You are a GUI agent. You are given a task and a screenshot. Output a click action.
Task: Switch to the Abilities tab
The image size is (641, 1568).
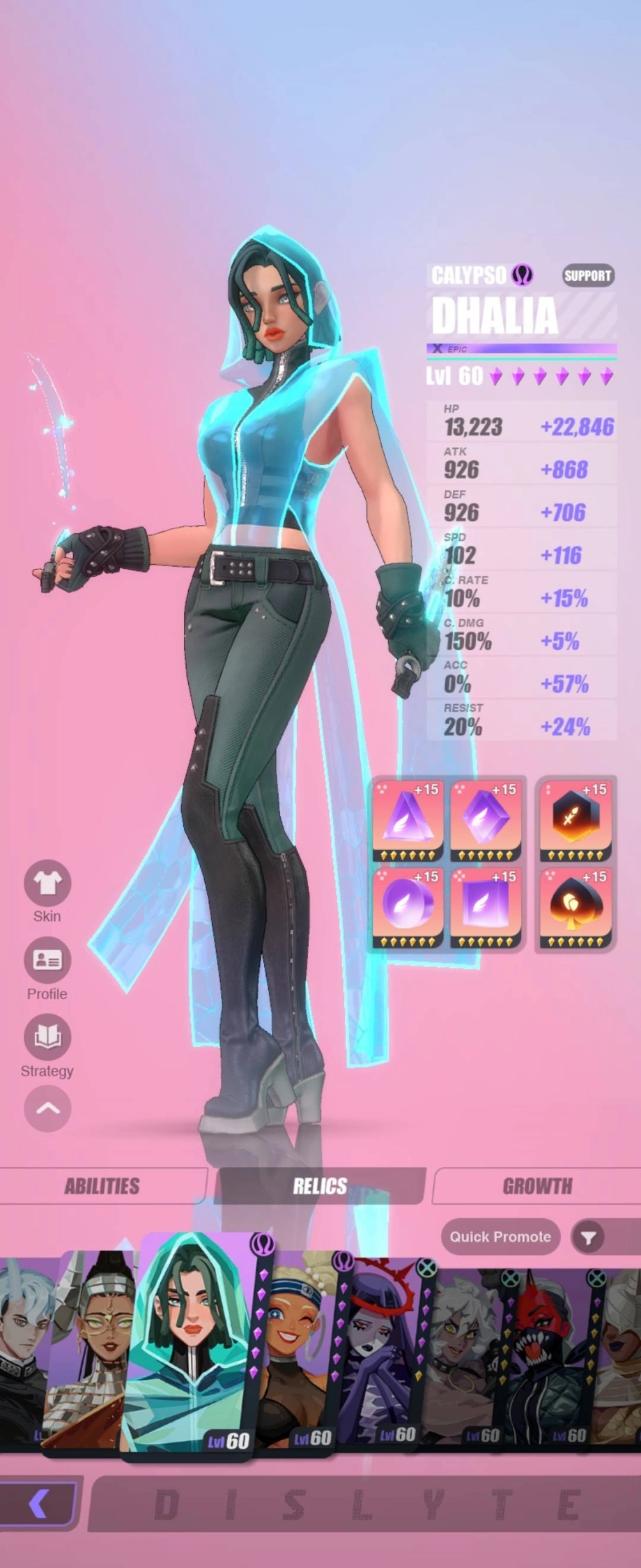point(102,1186)
